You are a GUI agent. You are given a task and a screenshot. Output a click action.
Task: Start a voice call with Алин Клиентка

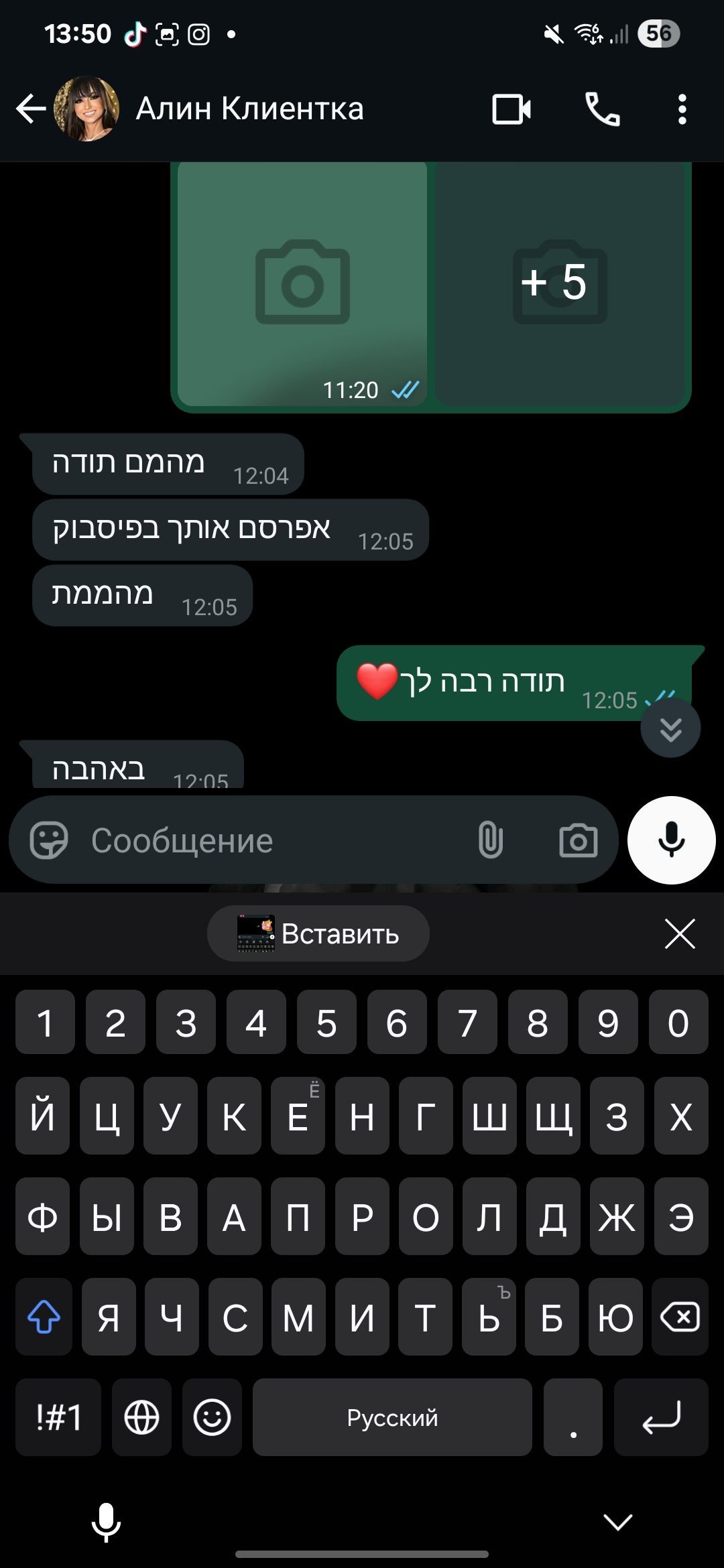(602, 109)
